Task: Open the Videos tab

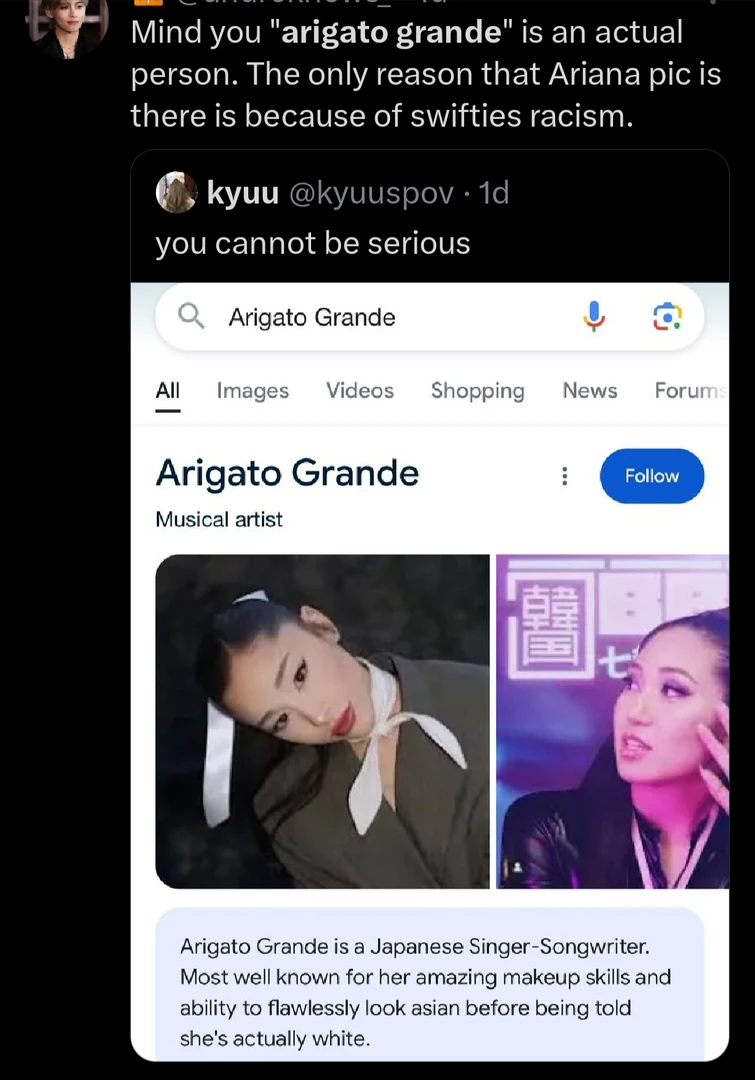Action: click(x=360, y=390)
